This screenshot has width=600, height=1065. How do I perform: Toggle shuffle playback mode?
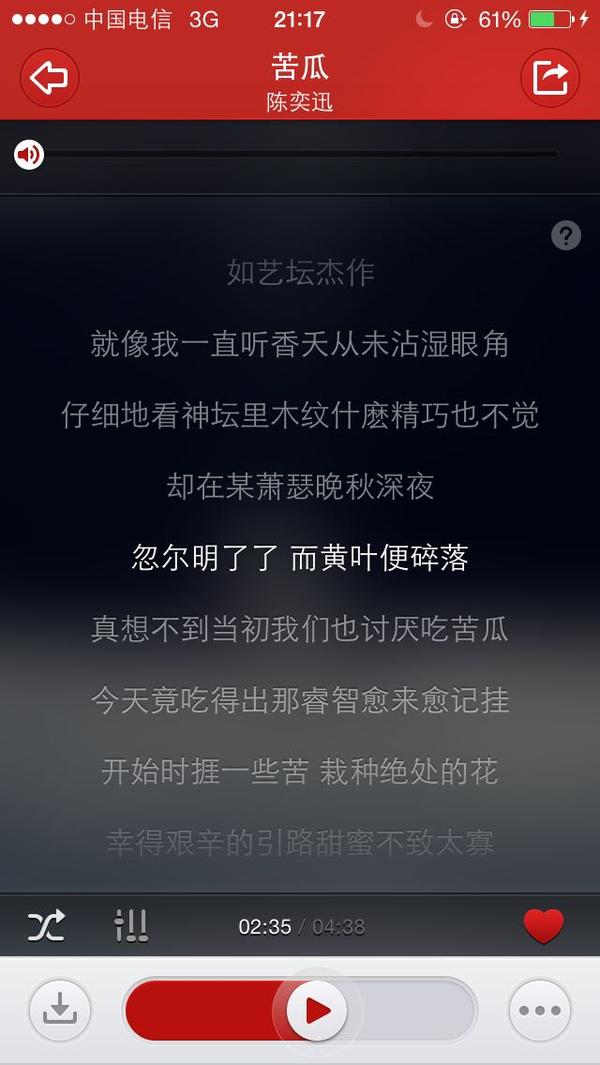click(46, 925)
